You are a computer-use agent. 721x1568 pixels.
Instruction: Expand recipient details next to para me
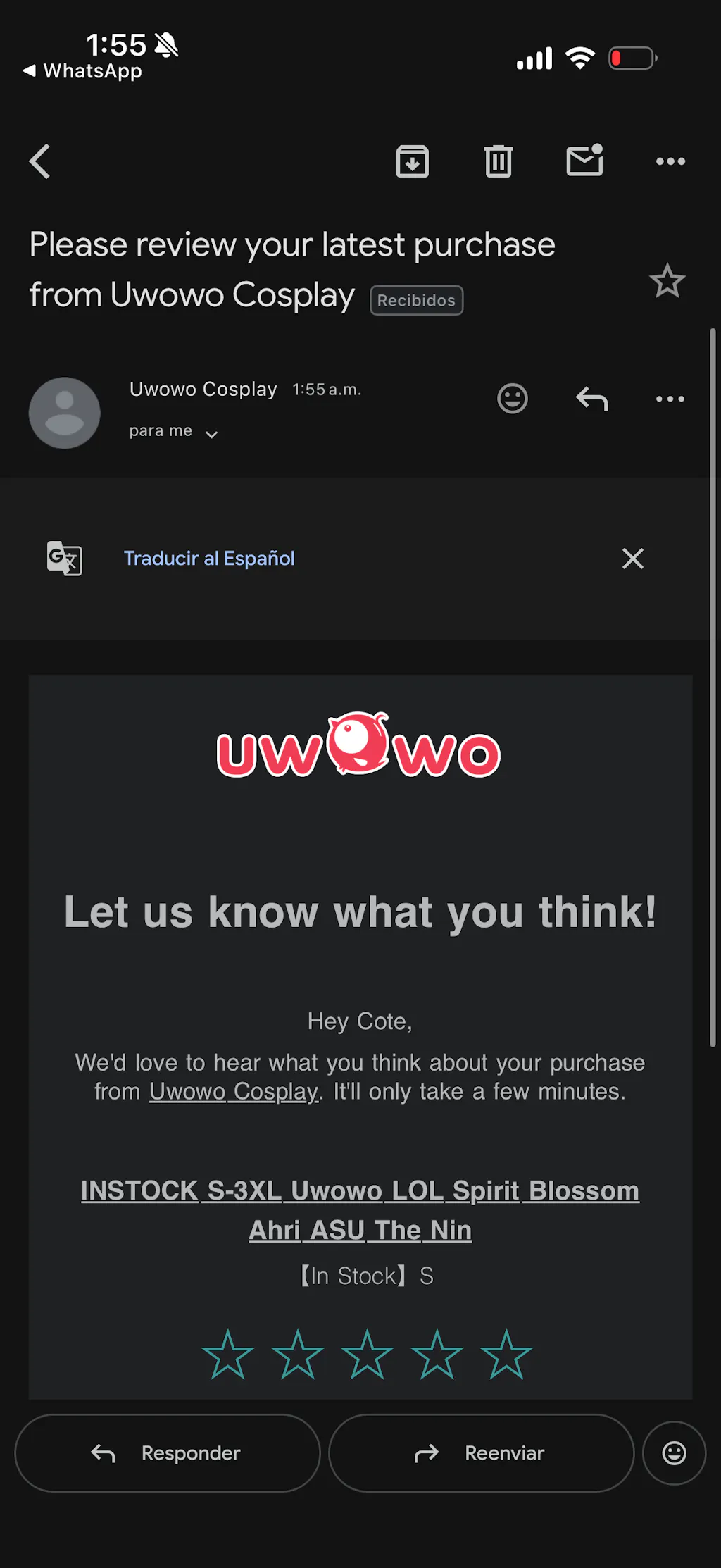pyautogui.click(x=211, y=434)
